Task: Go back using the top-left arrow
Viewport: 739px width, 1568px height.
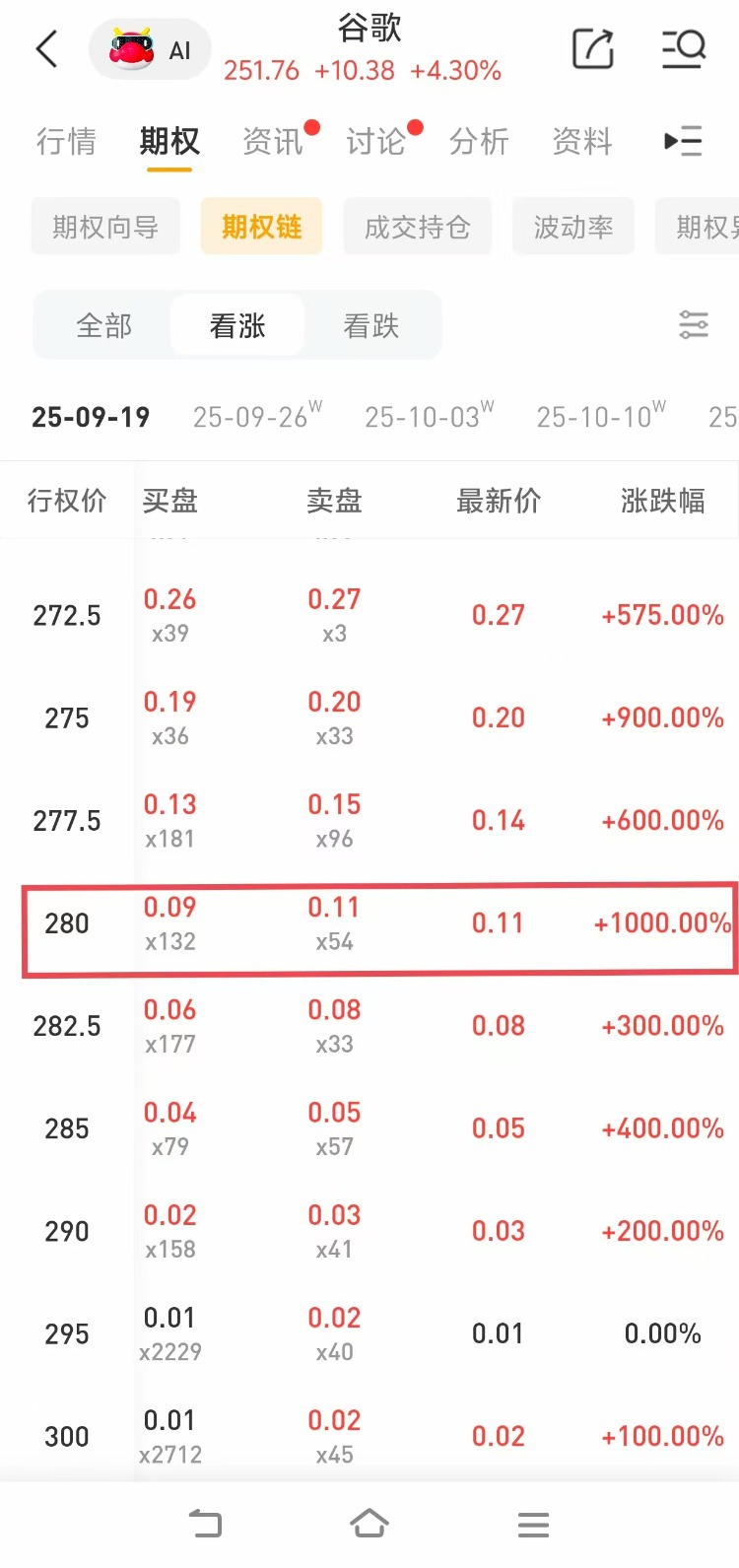Action: pos(46,49)
